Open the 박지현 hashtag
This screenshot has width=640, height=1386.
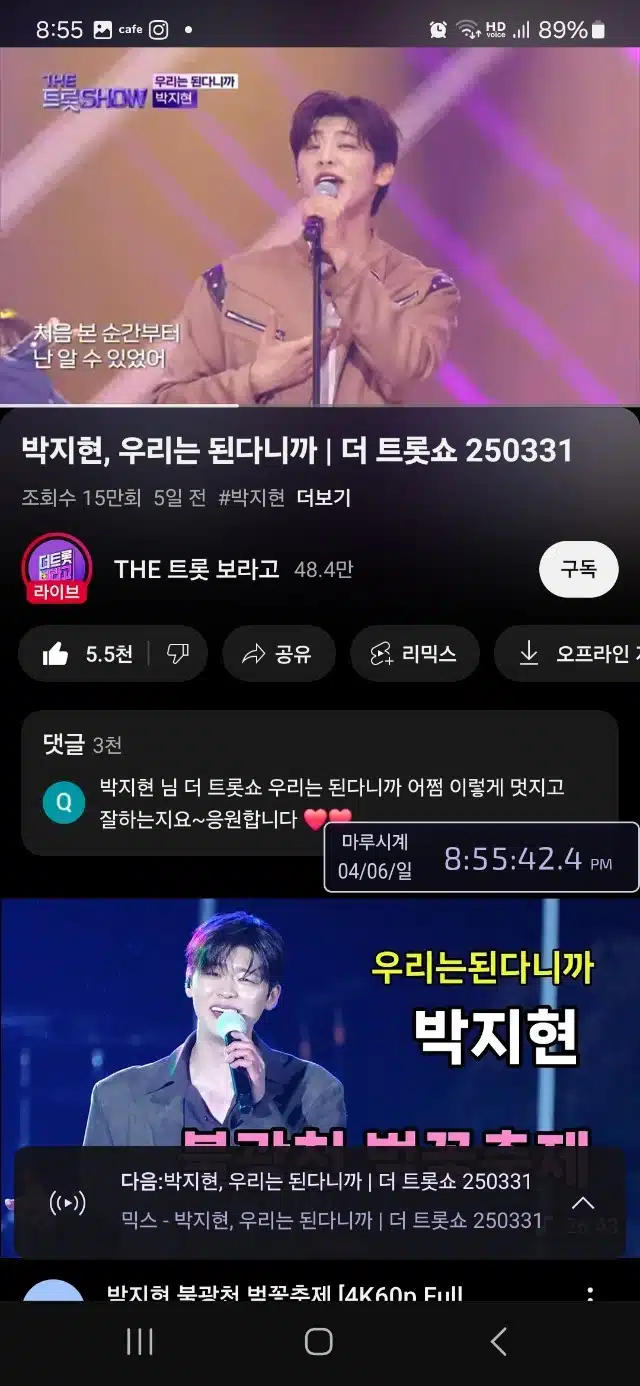252,497
